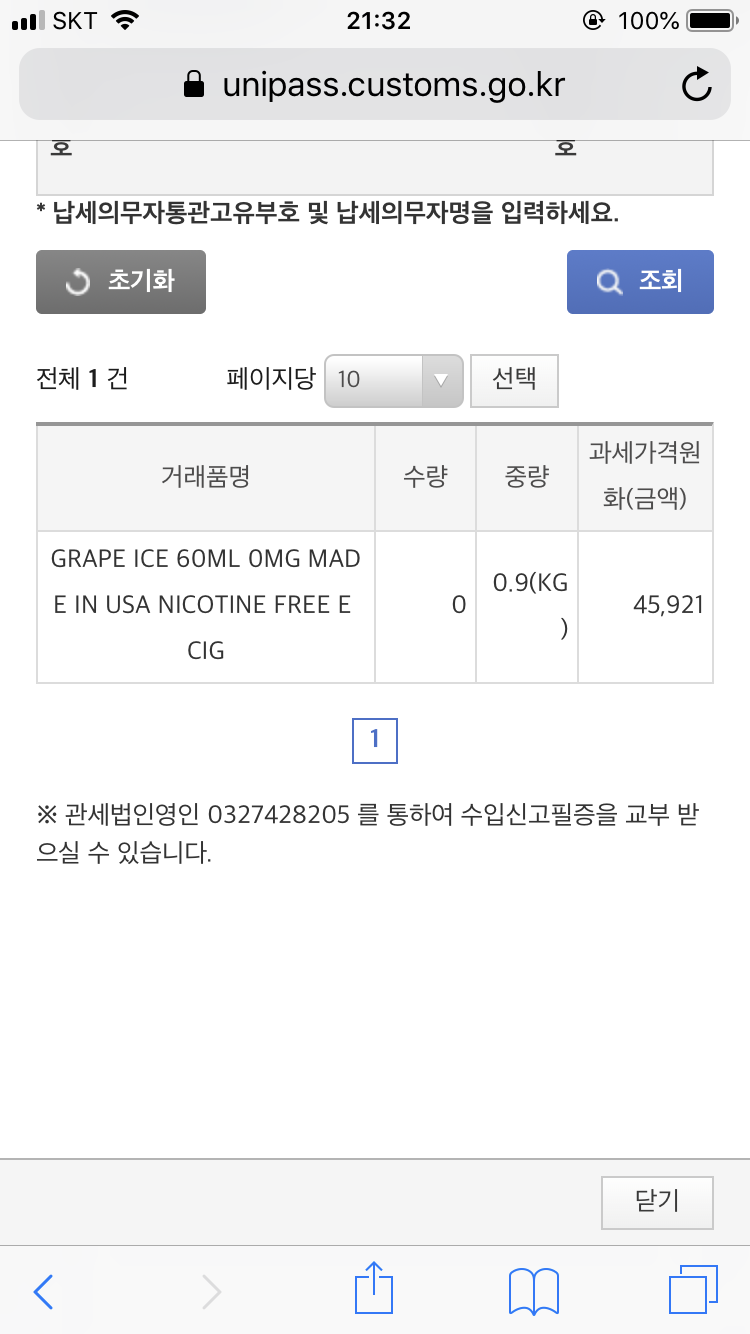Tap the unipass.customs.go.kr address bar
The width and height of the screenshot is (750, 1334).
[375, 85]
